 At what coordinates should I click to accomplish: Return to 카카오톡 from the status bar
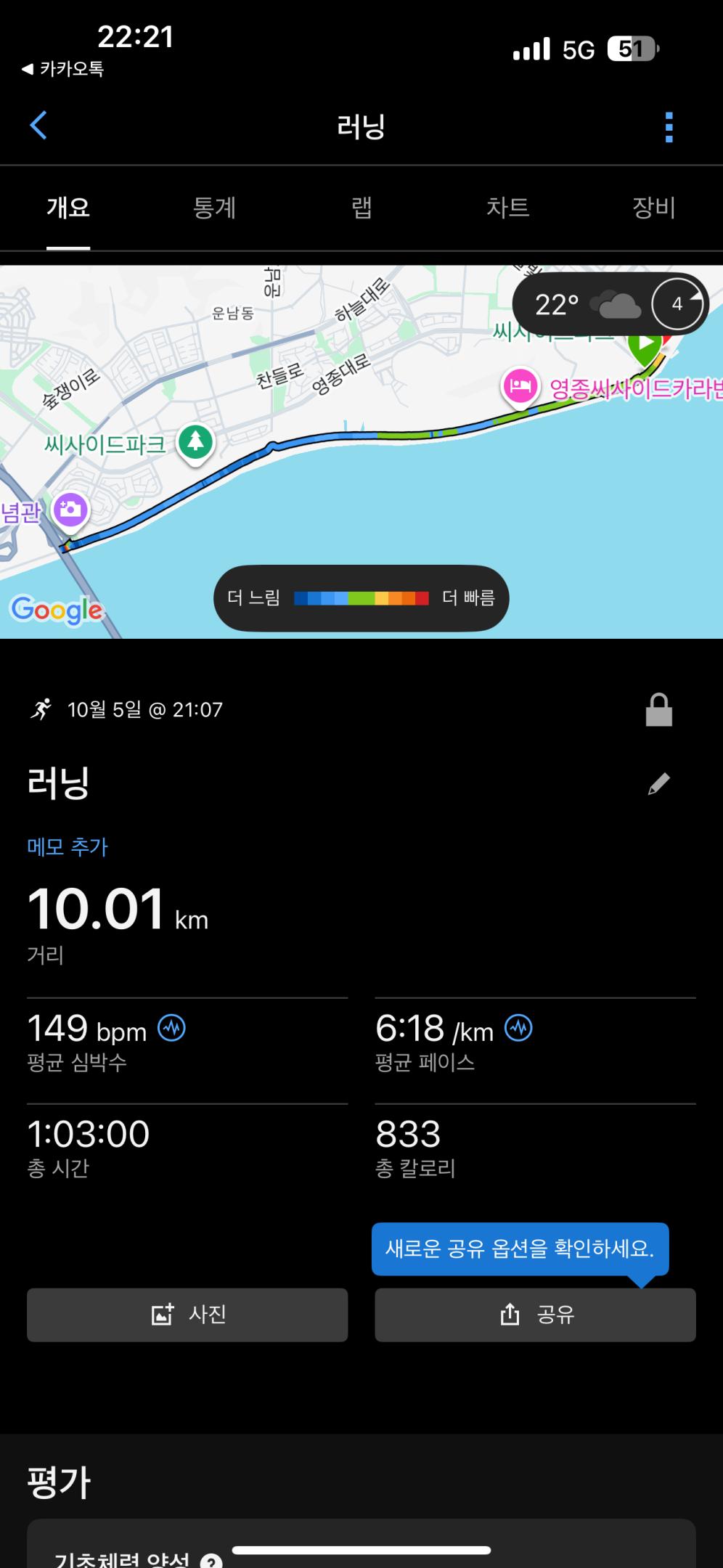tap(63, 69)
